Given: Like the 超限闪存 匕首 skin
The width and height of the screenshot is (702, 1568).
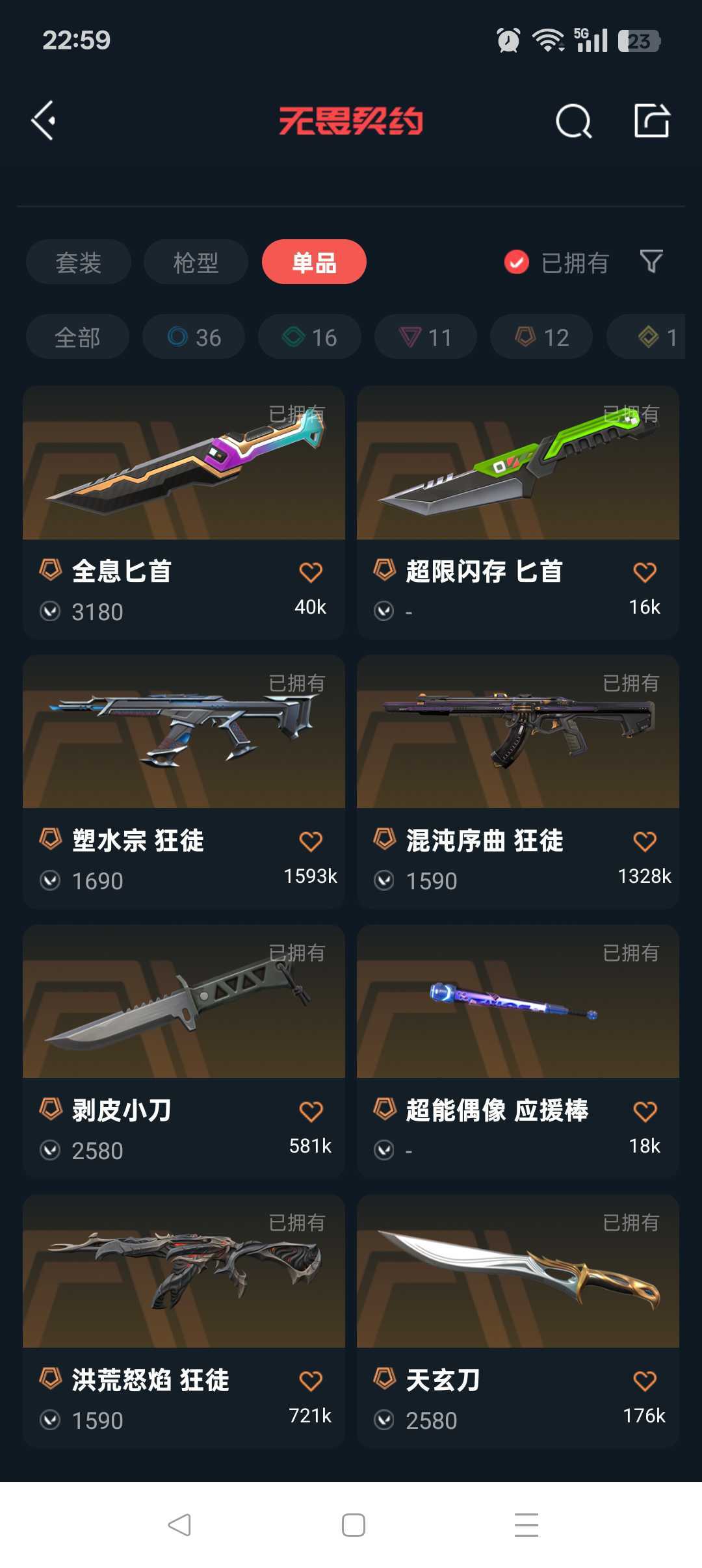Looking at the screenshot, I should pyautogui.click(x=645, y=572).
